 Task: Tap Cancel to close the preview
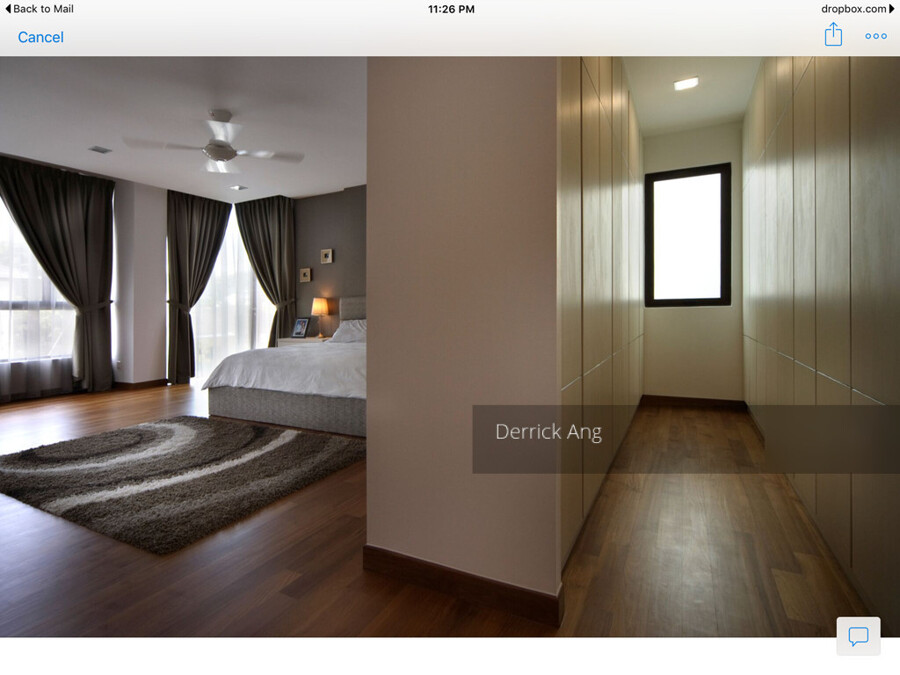click(41, 37)
